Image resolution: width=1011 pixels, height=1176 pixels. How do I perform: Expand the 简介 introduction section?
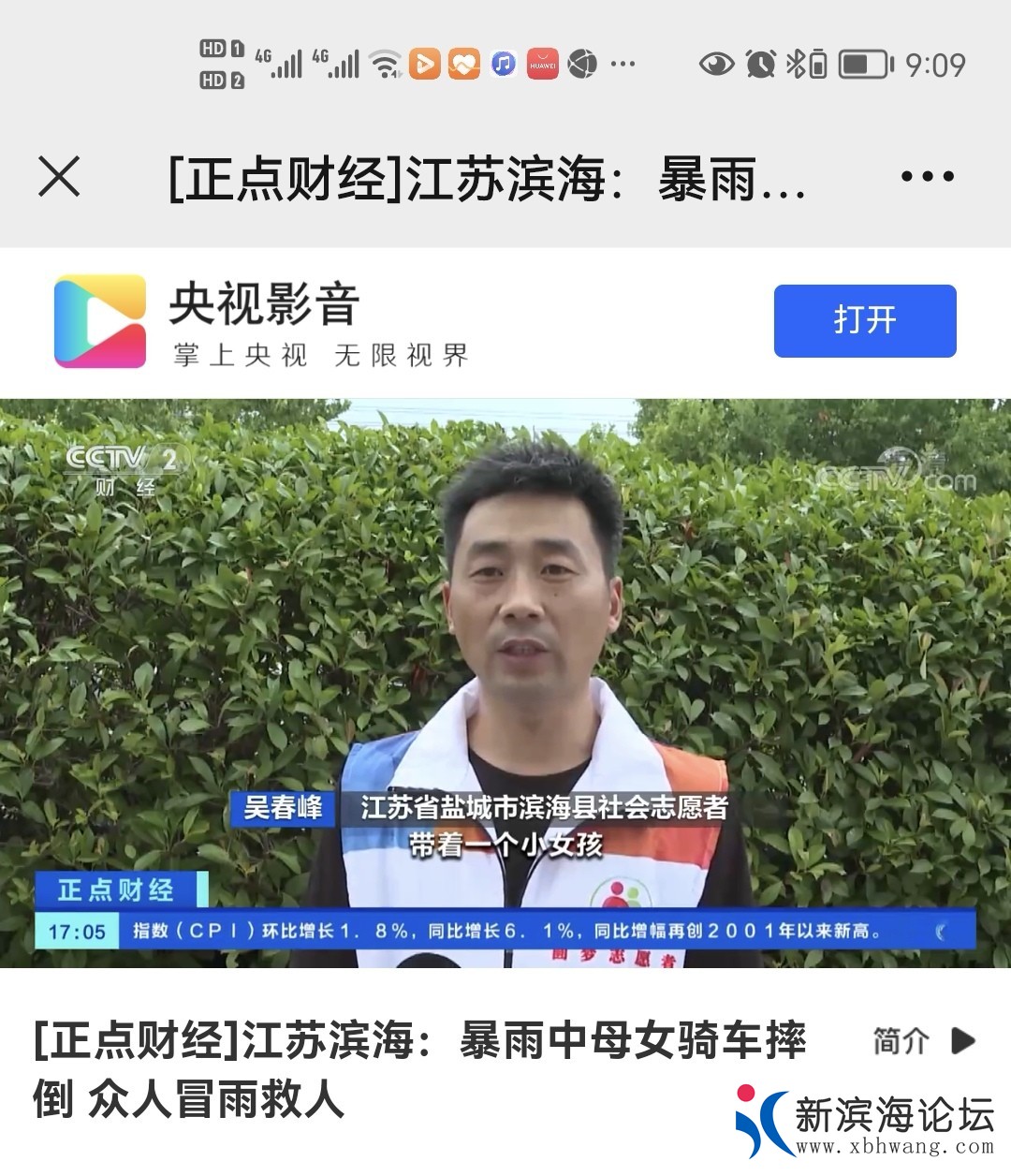click(923, 1040)
